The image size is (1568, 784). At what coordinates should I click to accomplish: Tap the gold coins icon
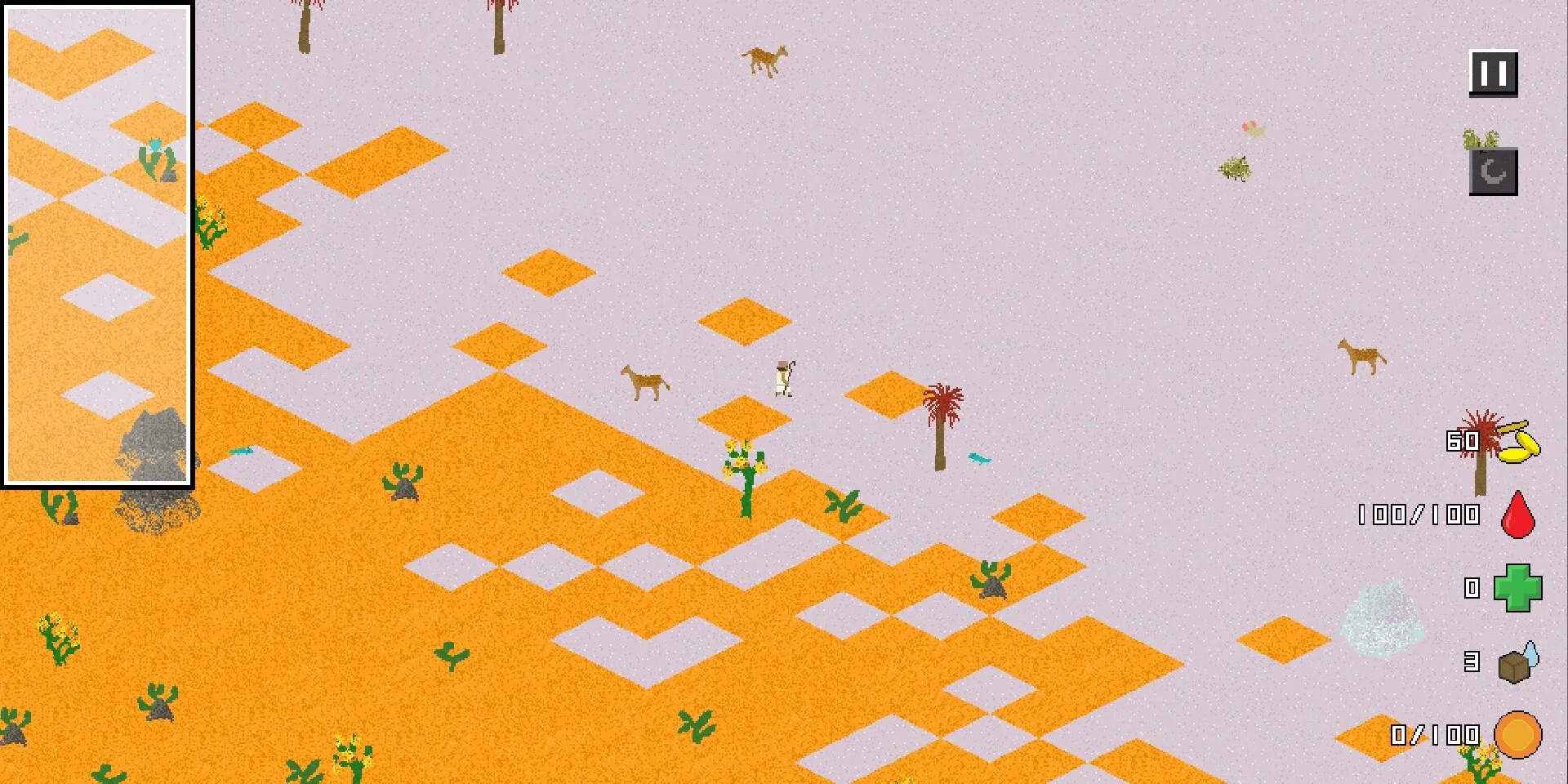(1519, 443)
